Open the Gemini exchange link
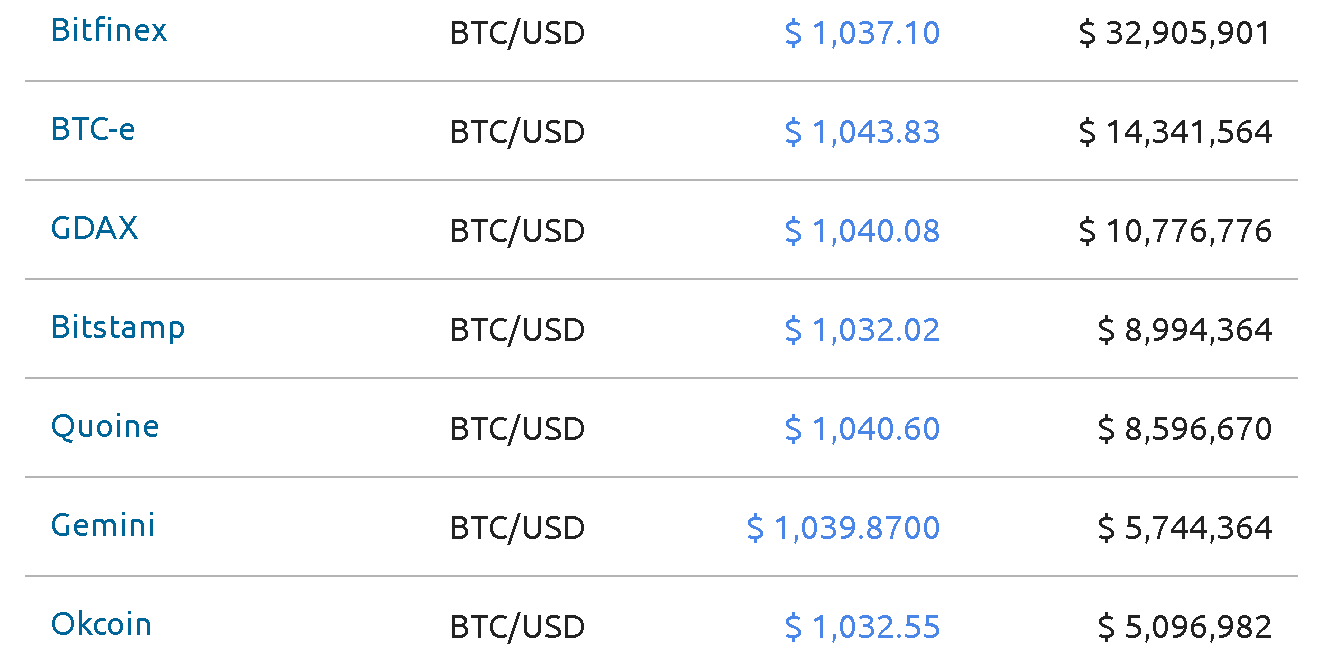The width and height of the screenshot is (1317, 649). click(x=103, y=526)
